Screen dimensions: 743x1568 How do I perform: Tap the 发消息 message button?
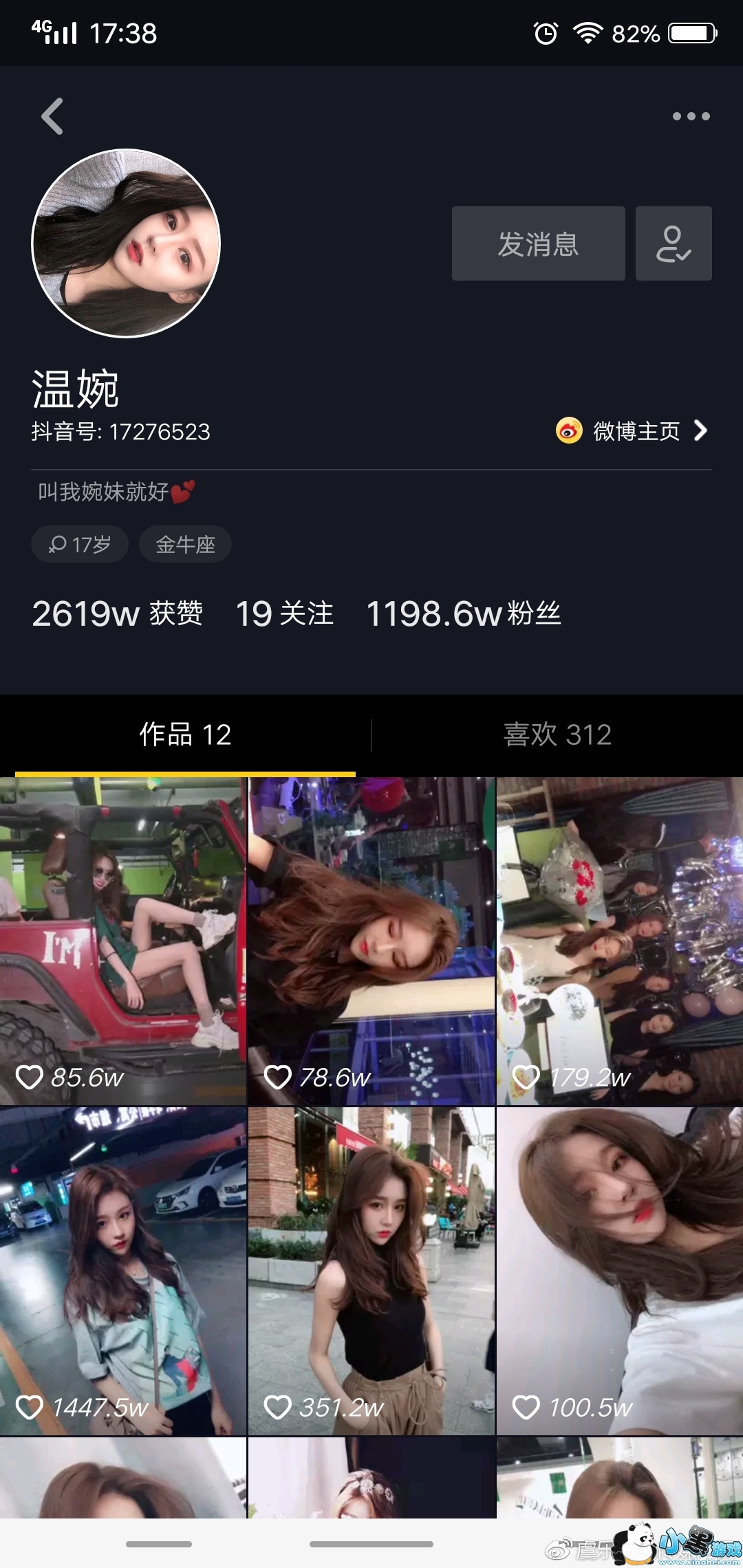point(538,243)
